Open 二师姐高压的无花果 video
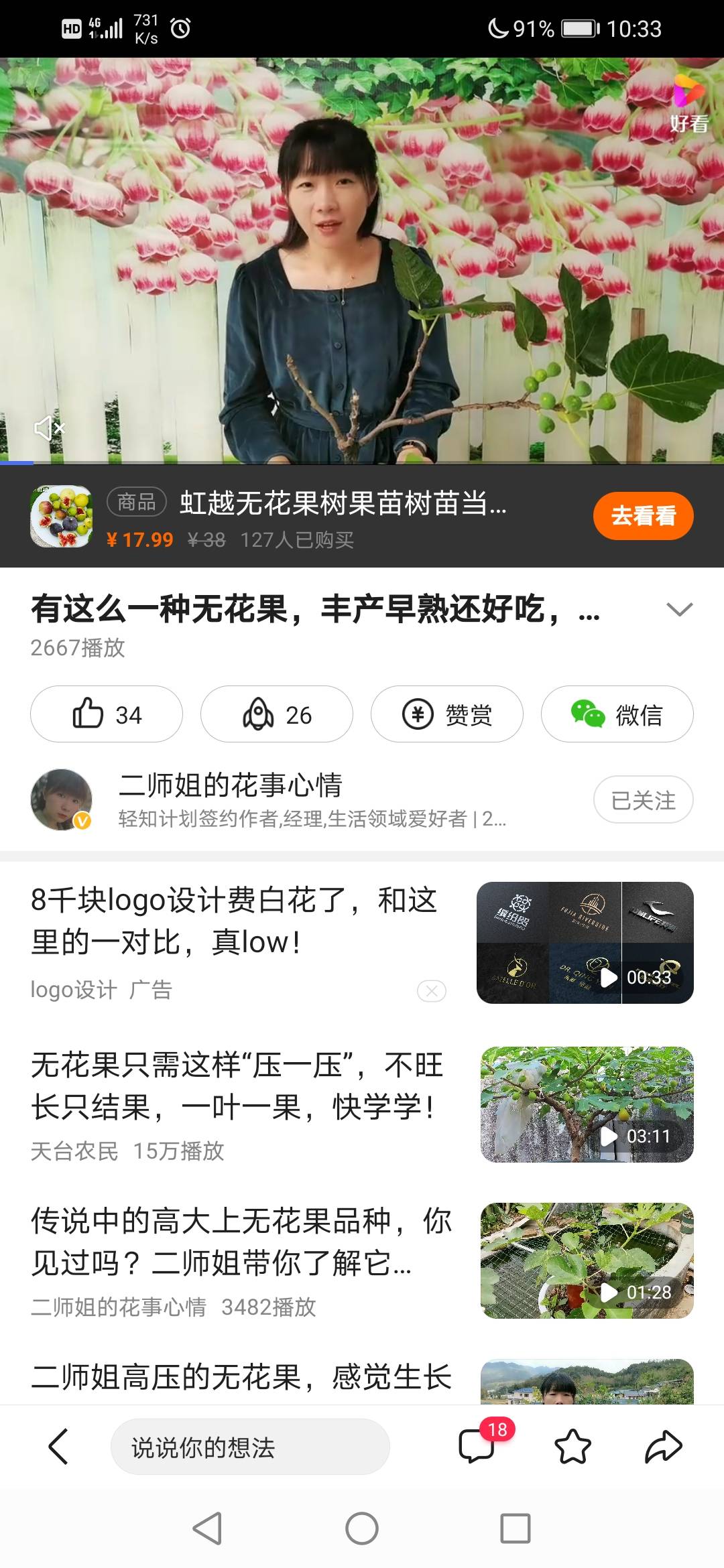The height and width of the screenshot is (1568, 724). pyautogui.click(x=240, y=1378)
